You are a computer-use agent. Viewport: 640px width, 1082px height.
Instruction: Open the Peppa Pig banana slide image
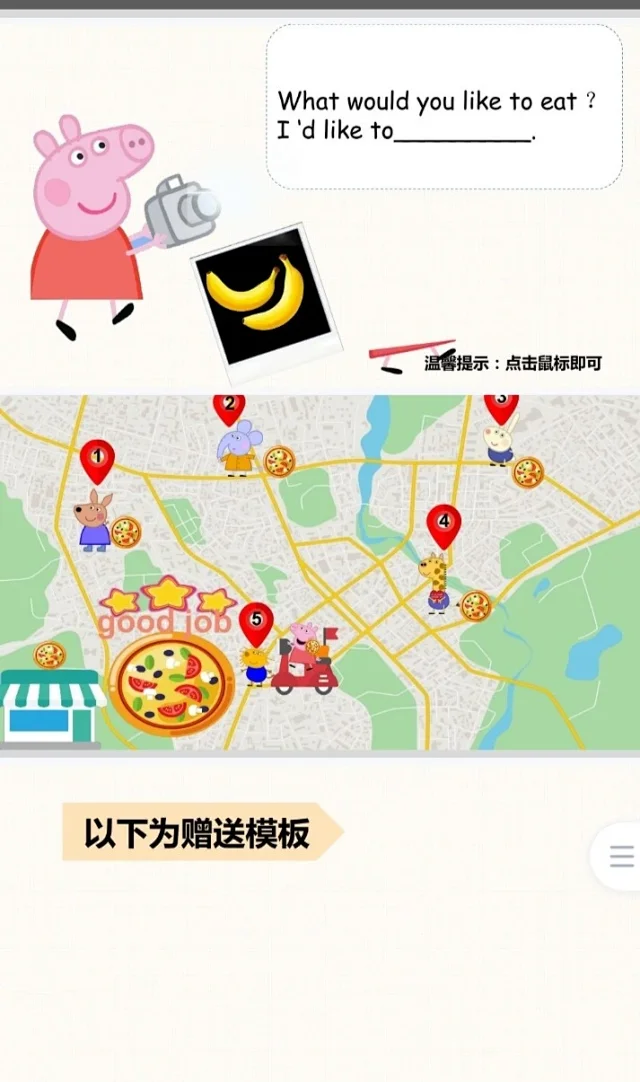tap(320, 200)
